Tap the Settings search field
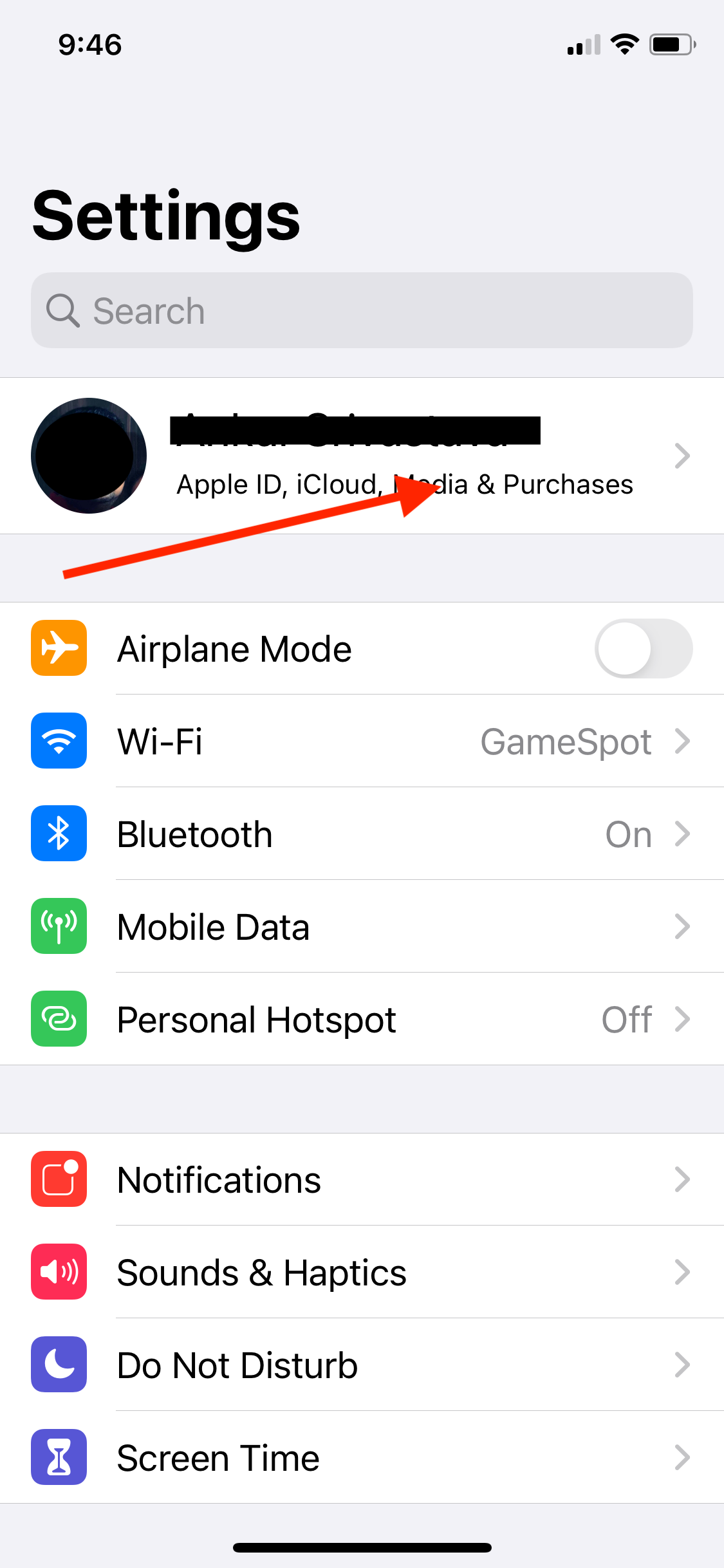 tap(362, 310)
